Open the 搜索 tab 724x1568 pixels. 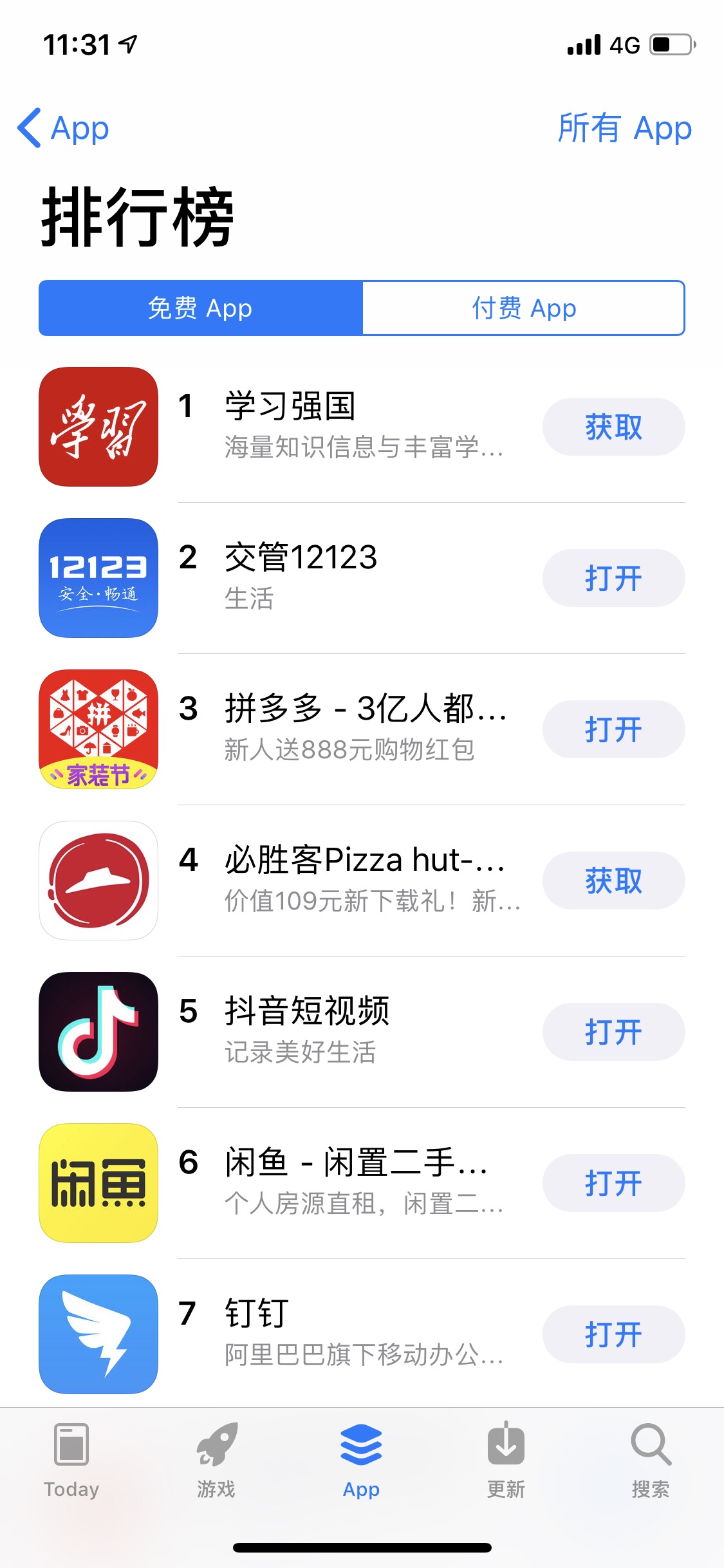tap(651, 1461)
